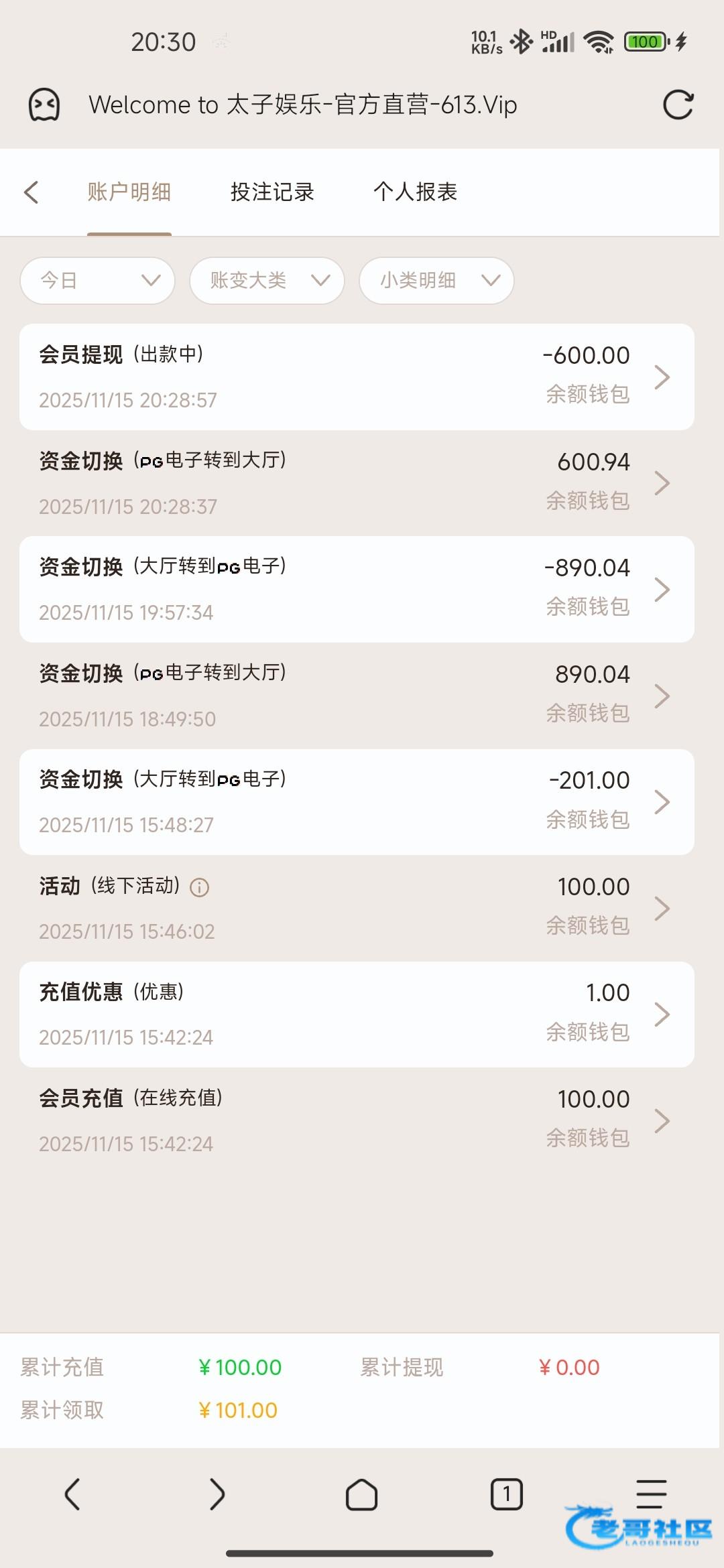The height and width of the screenshot is (1568, 724).
Task: View the -201.00 资金切换 record
Action: 357,801
